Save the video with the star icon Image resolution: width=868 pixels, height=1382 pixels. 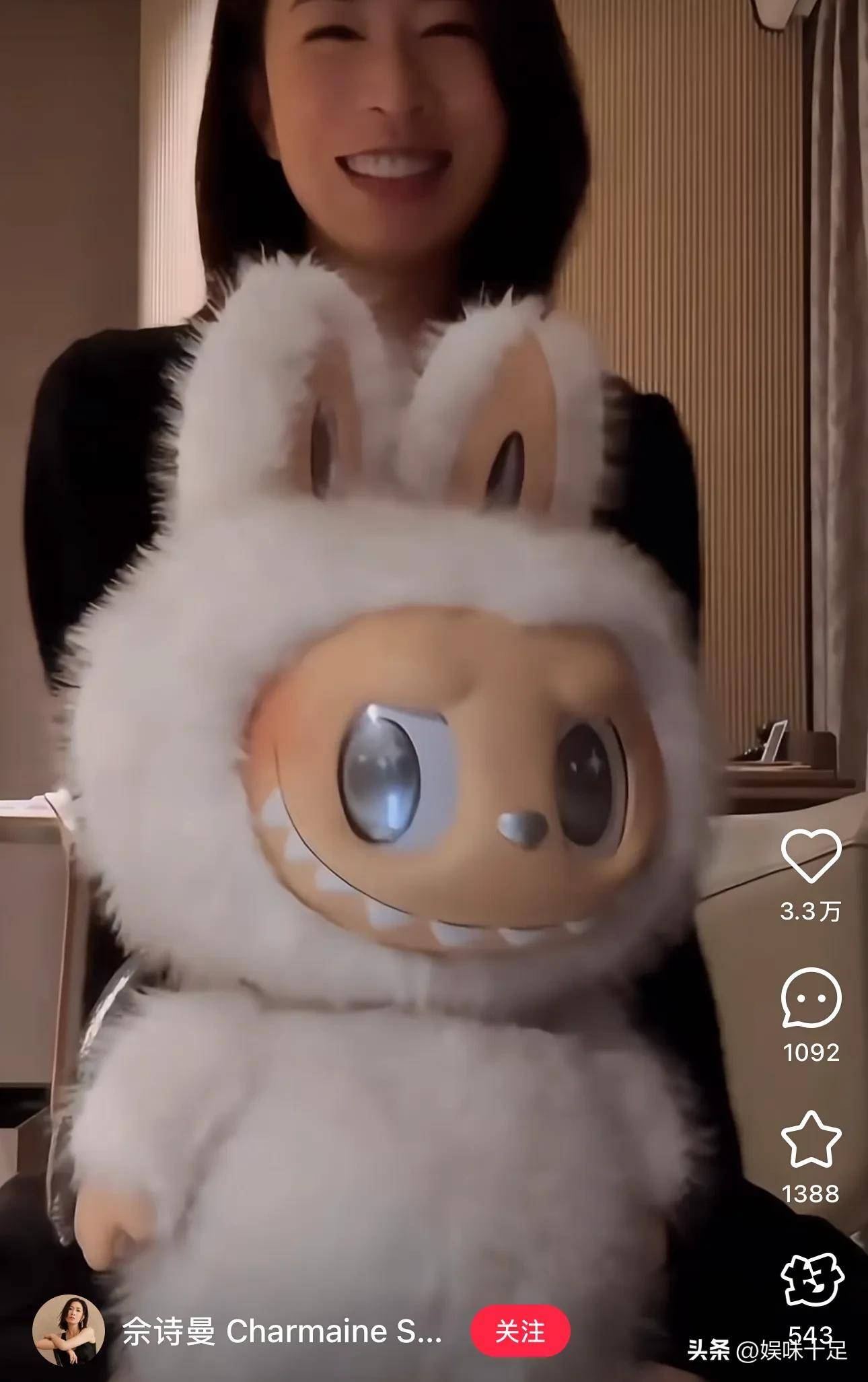811,1139
